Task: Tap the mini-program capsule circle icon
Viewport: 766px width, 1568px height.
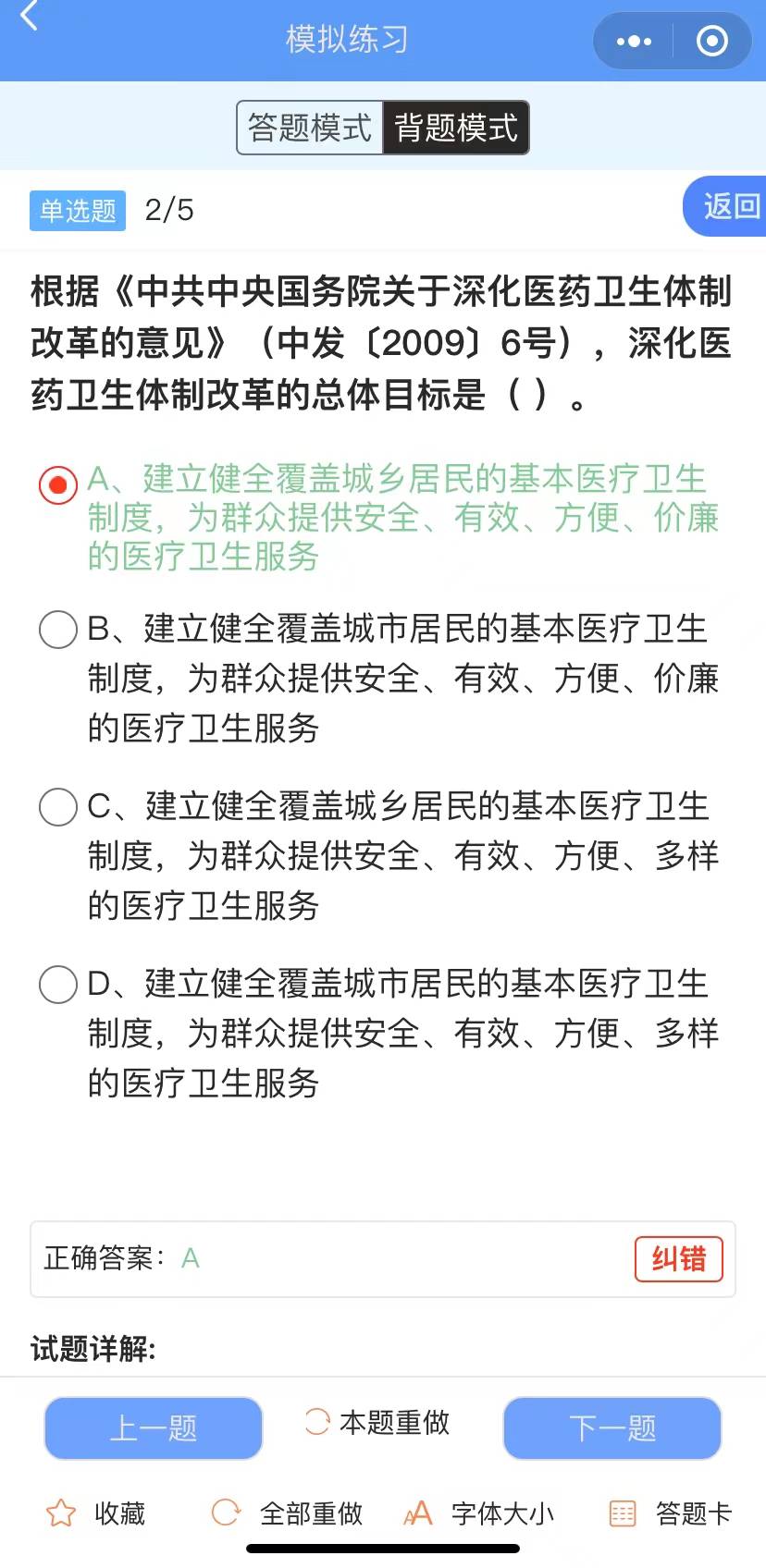Action: pyautogui.click(x=710, y=41)
